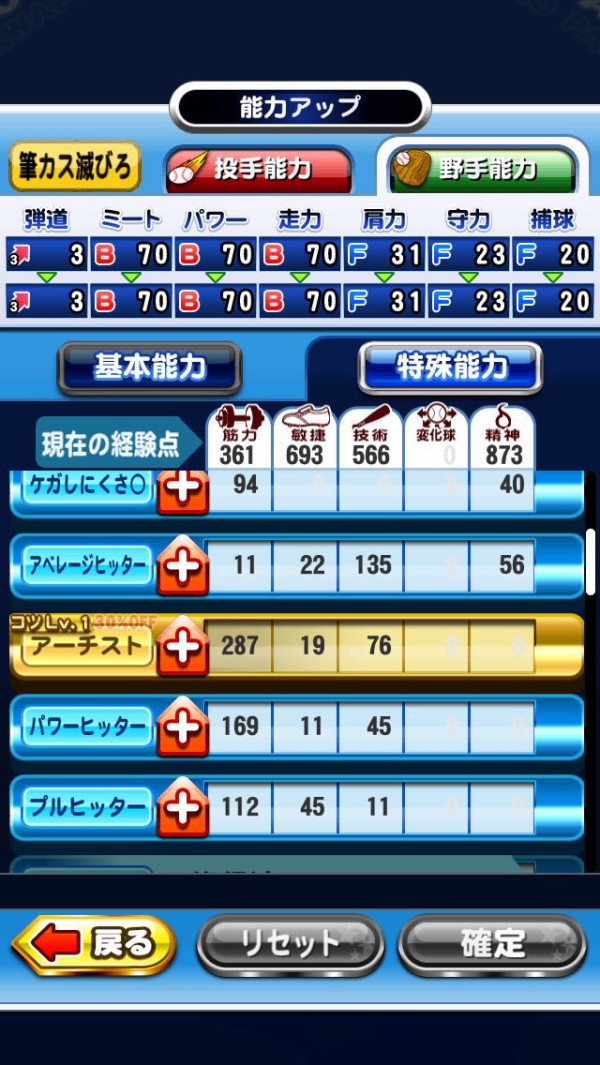Image resolution: width=600 pixels, height=1065 pixels.
Task: Switch to the 投手能力 tab
Action: tap(258, 169)
